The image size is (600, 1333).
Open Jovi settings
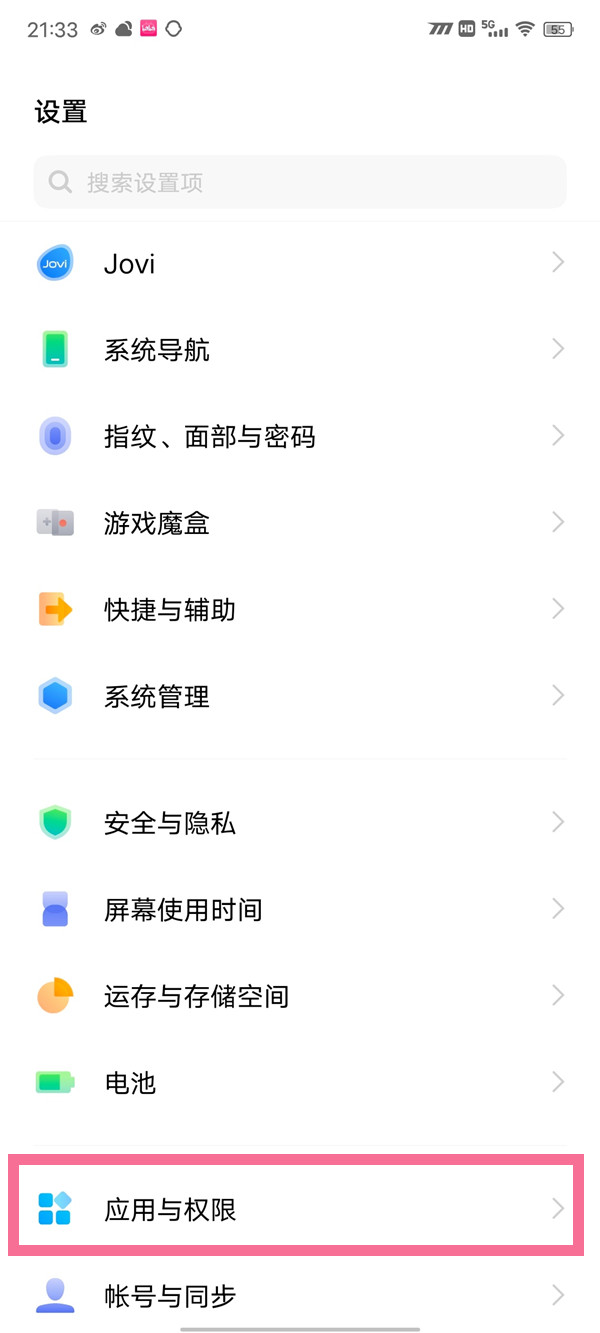(x=300, y=264)
